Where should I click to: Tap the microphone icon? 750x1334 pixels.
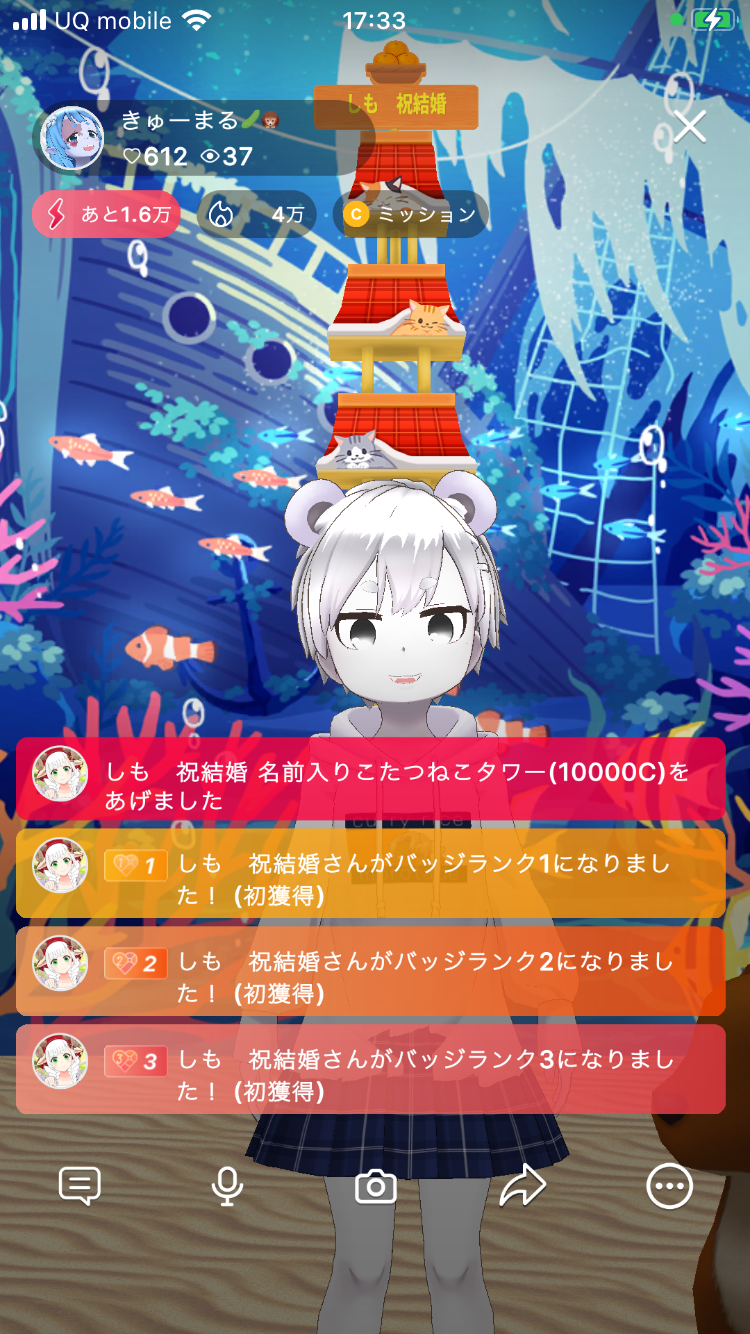(227, 1186)
